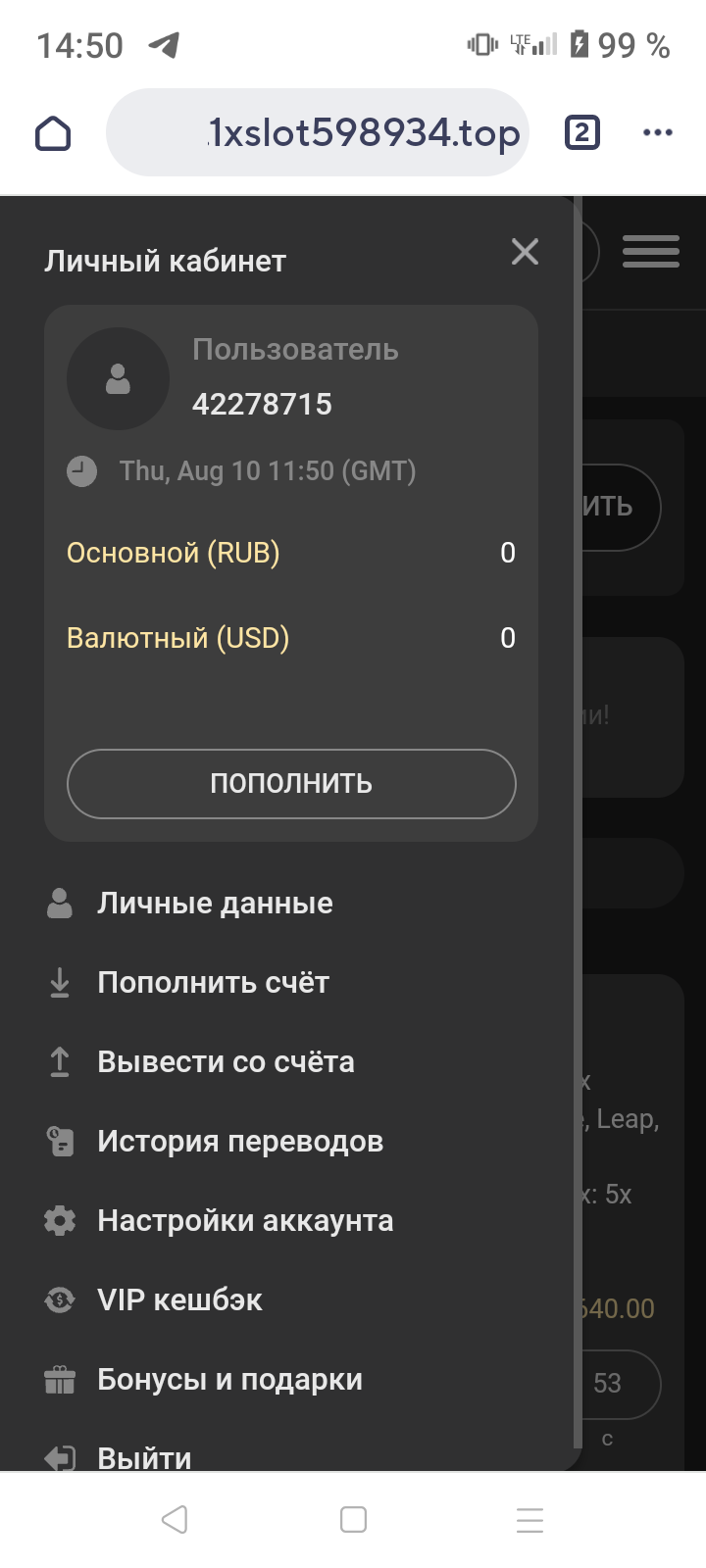Viewport: 706px width, 1568px height.
Task: Open the browser overflow menu
Action: point(657,132)
